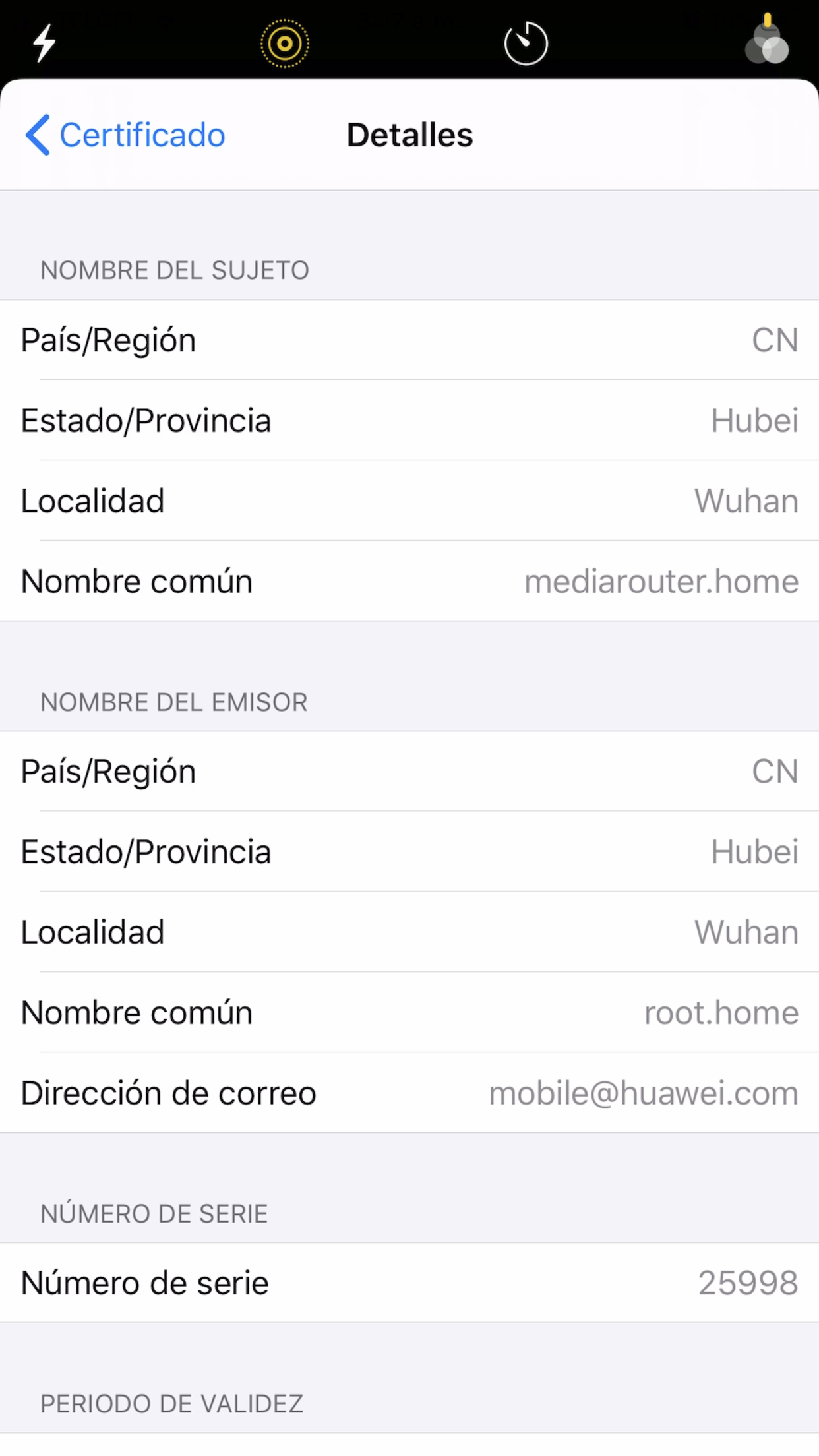Toggle the camera flash icon

click(44, 43)
